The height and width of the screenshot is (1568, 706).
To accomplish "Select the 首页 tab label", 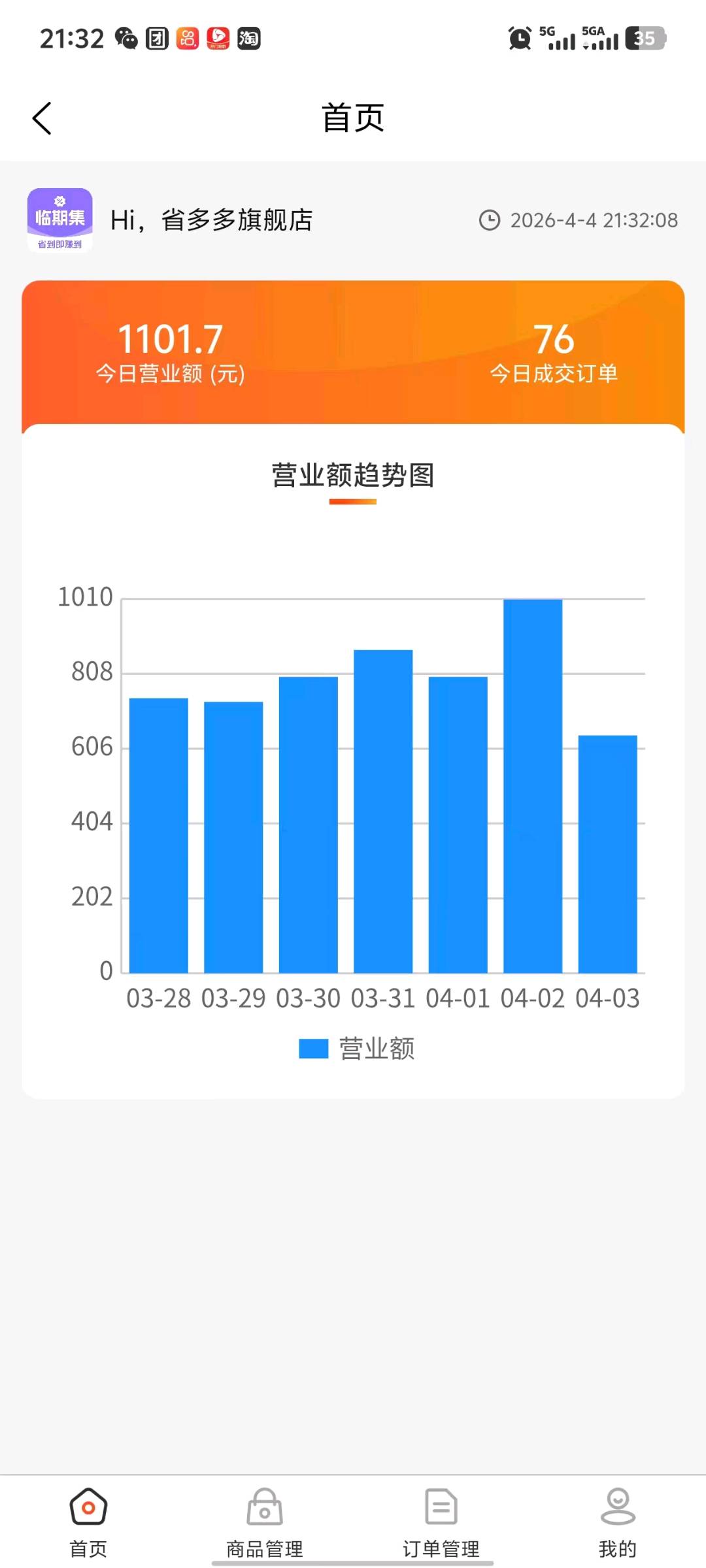I will click(x=88, y=1547).
